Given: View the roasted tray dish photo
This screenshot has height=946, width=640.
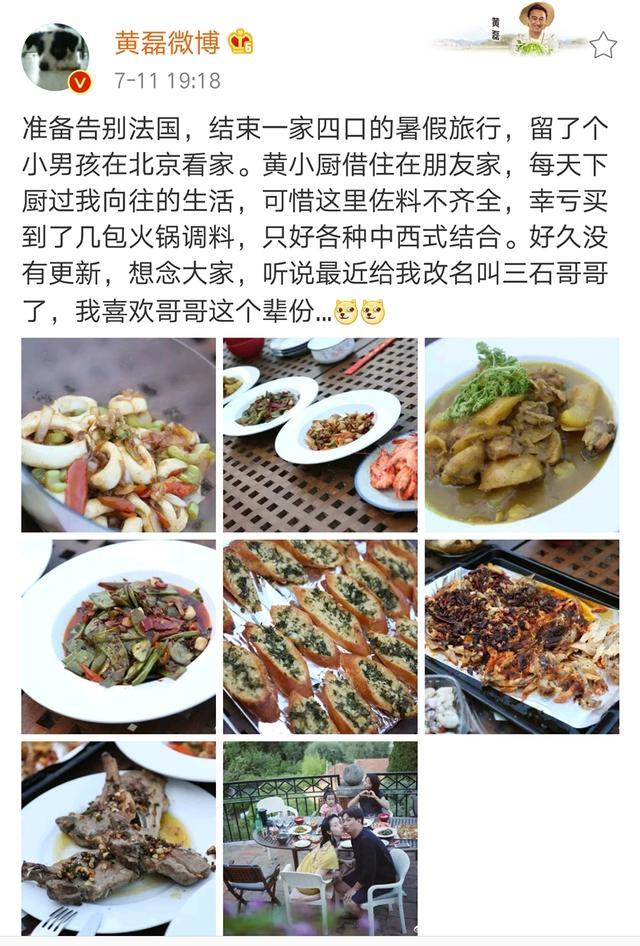Looking at the screenshot, I should (521, 637).
